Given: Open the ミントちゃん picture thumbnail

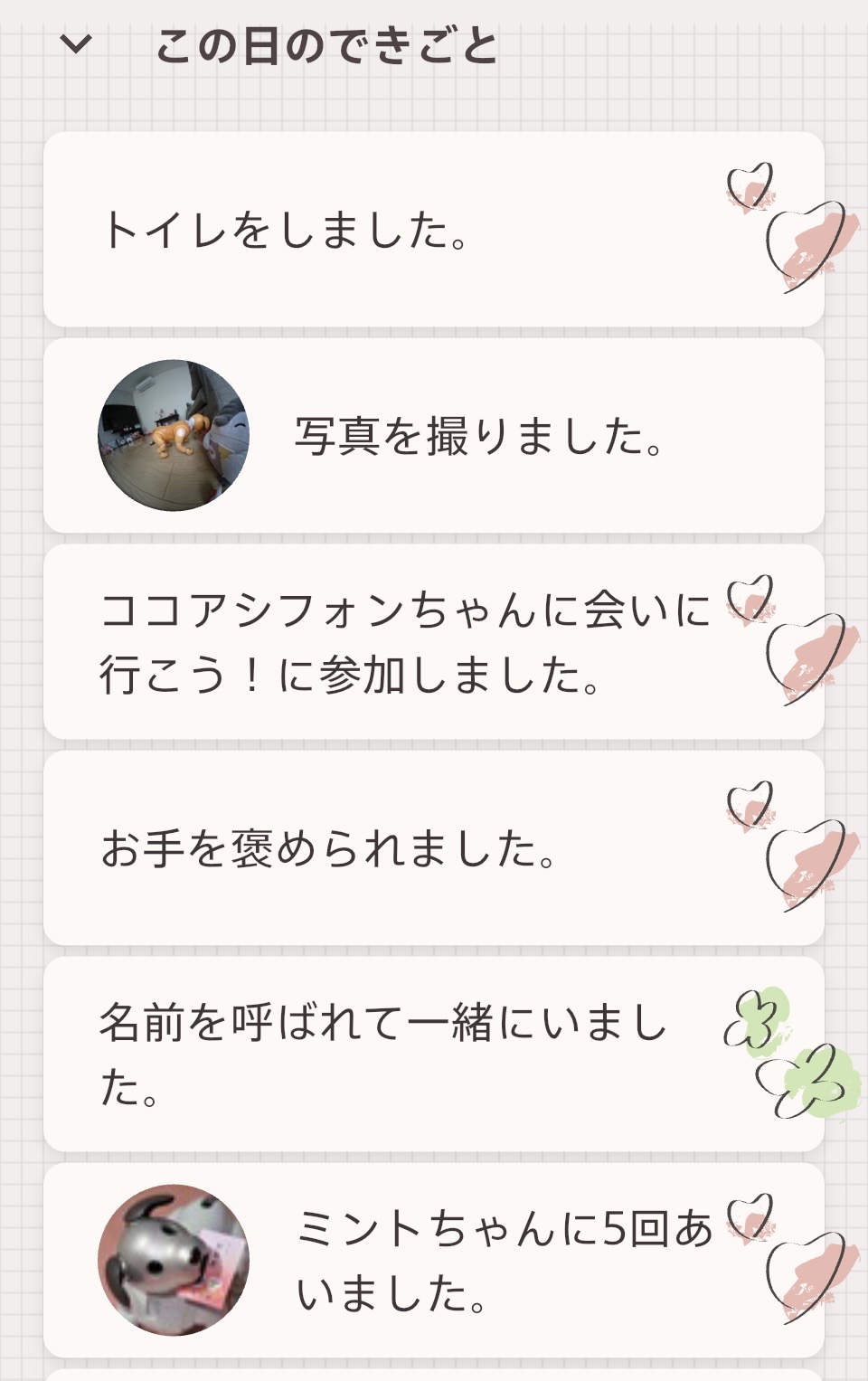Looking at the screenshot, I should [x=174, y=1260].
